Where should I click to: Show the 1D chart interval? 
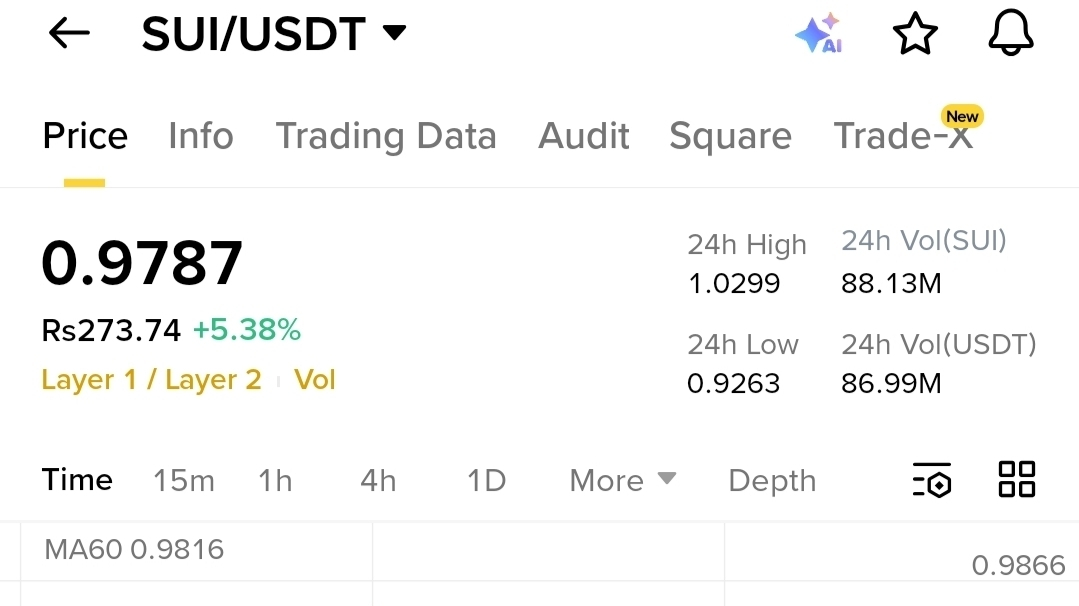pos(486,481)
